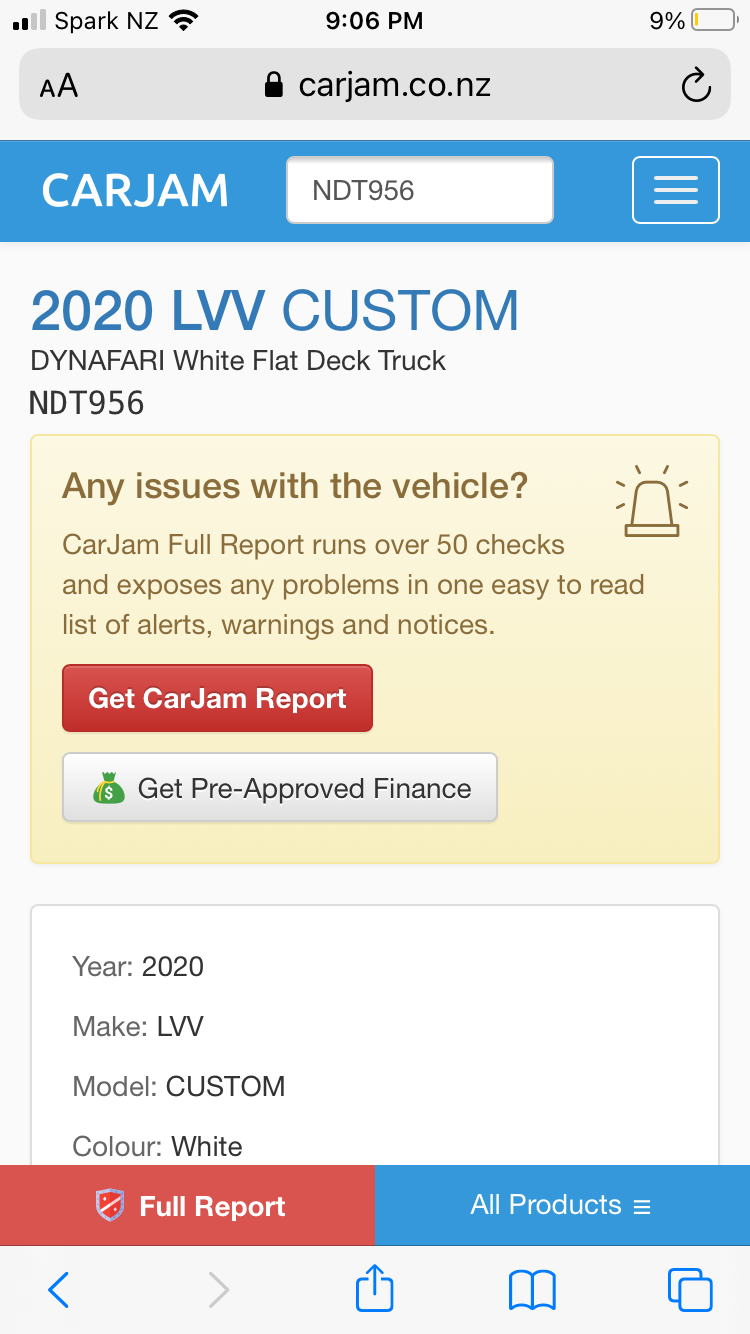Viewport: 750px width, 1334px height.
Task: Expand the All Products menu
Action: [562, 1206]
